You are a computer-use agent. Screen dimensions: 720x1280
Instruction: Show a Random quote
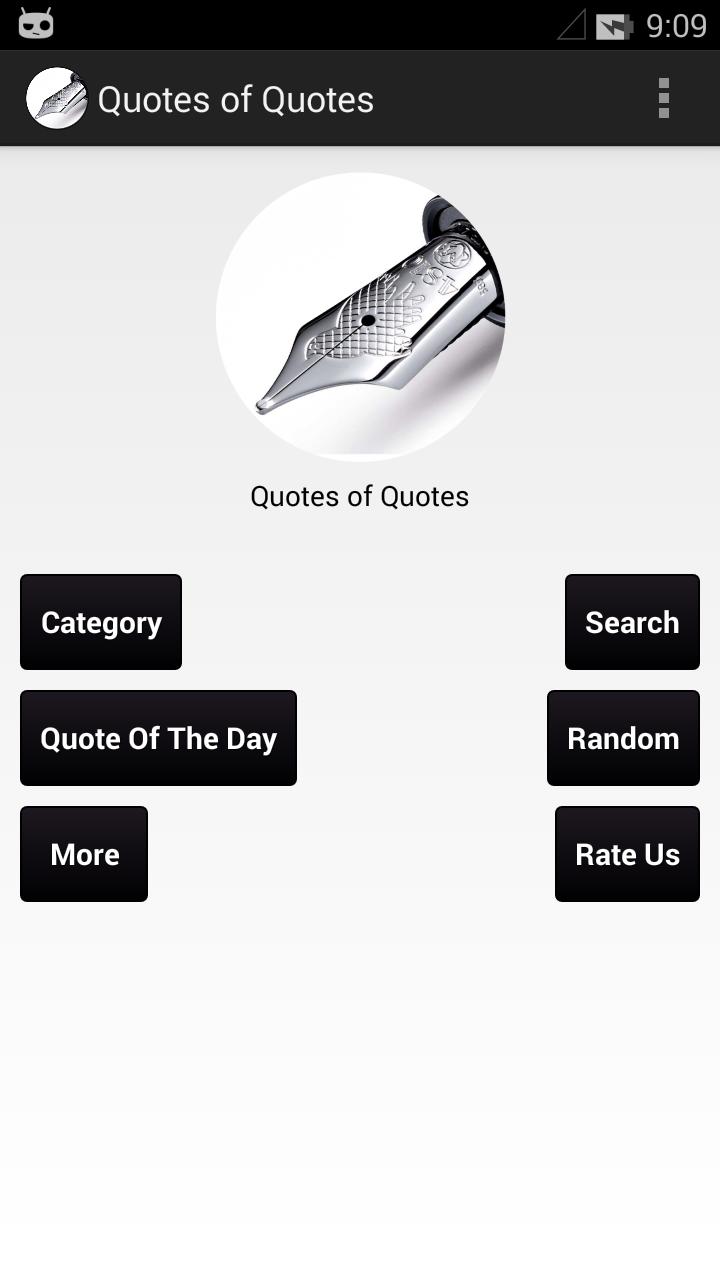(x=623, y=738)
